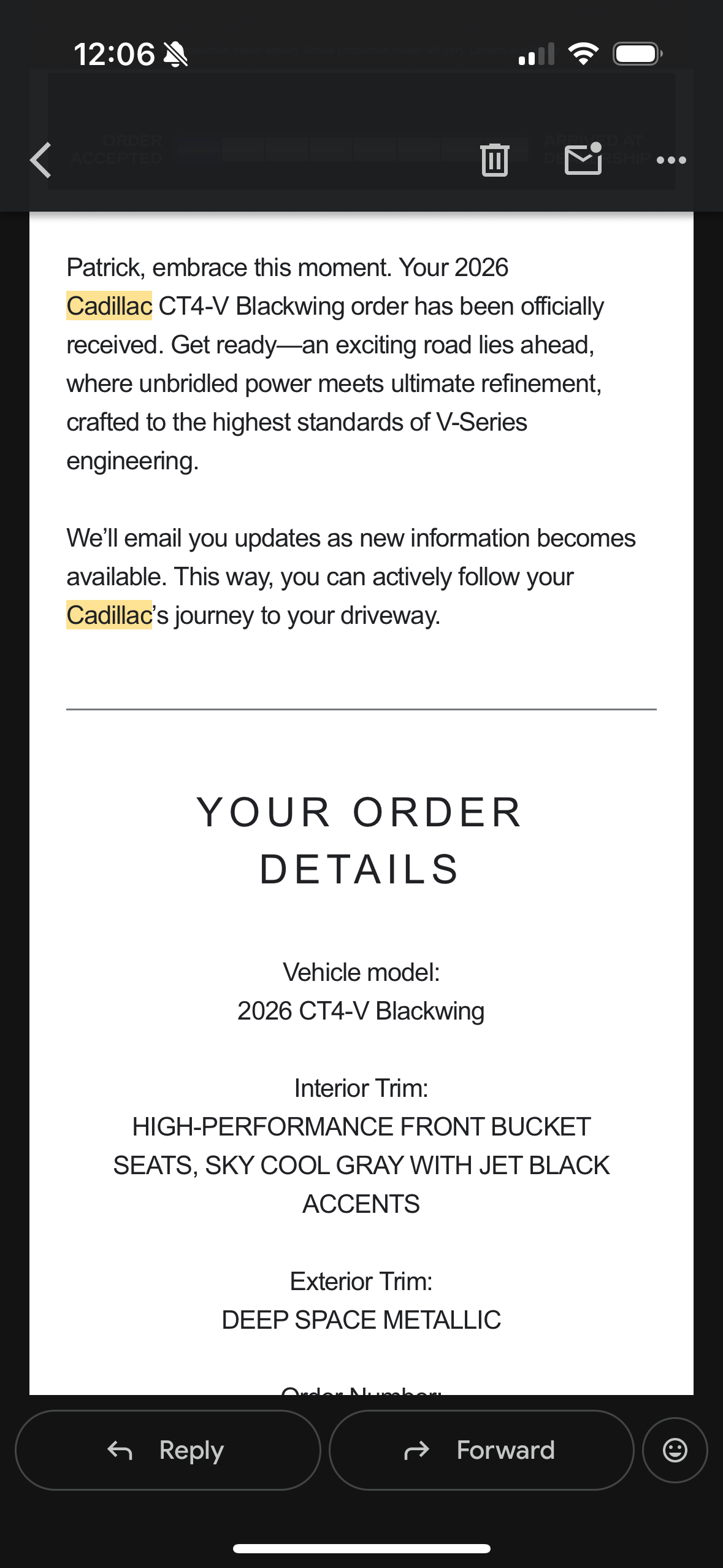
Task: Mark this email as unread
Action: (583, 159)
